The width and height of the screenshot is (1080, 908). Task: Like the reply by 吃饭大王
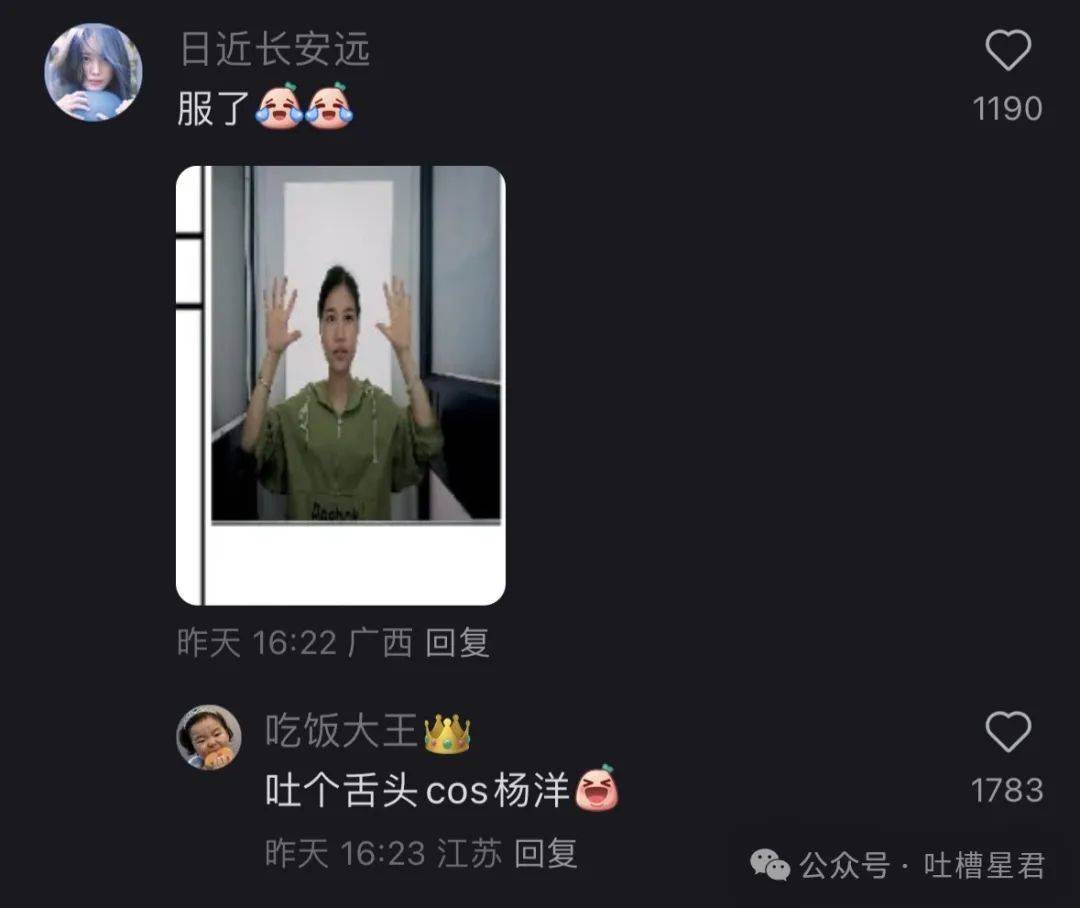pyautogui.click(x=1007, y=733)
